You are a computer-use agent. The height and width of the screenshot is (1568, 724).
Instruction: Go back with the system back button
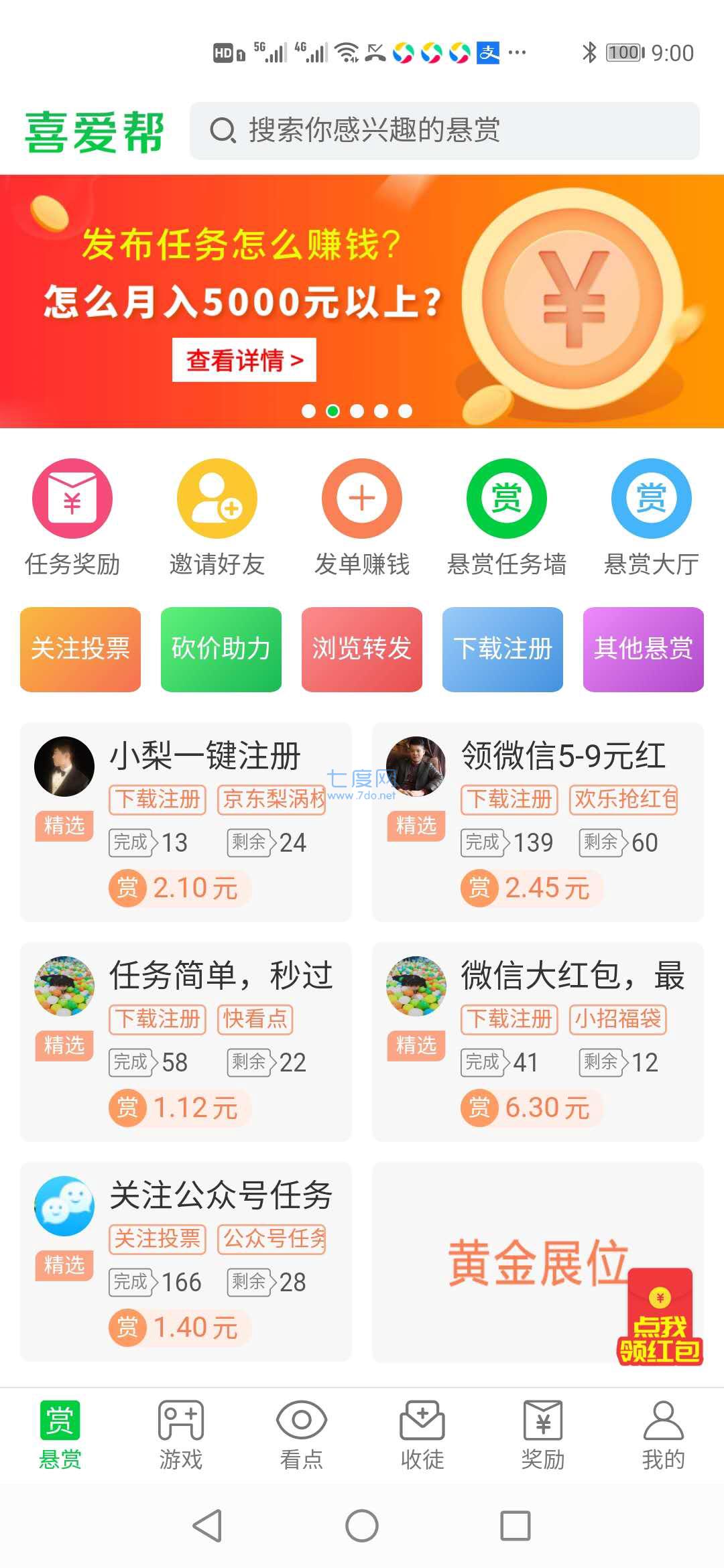click(x=208, y=1526)
